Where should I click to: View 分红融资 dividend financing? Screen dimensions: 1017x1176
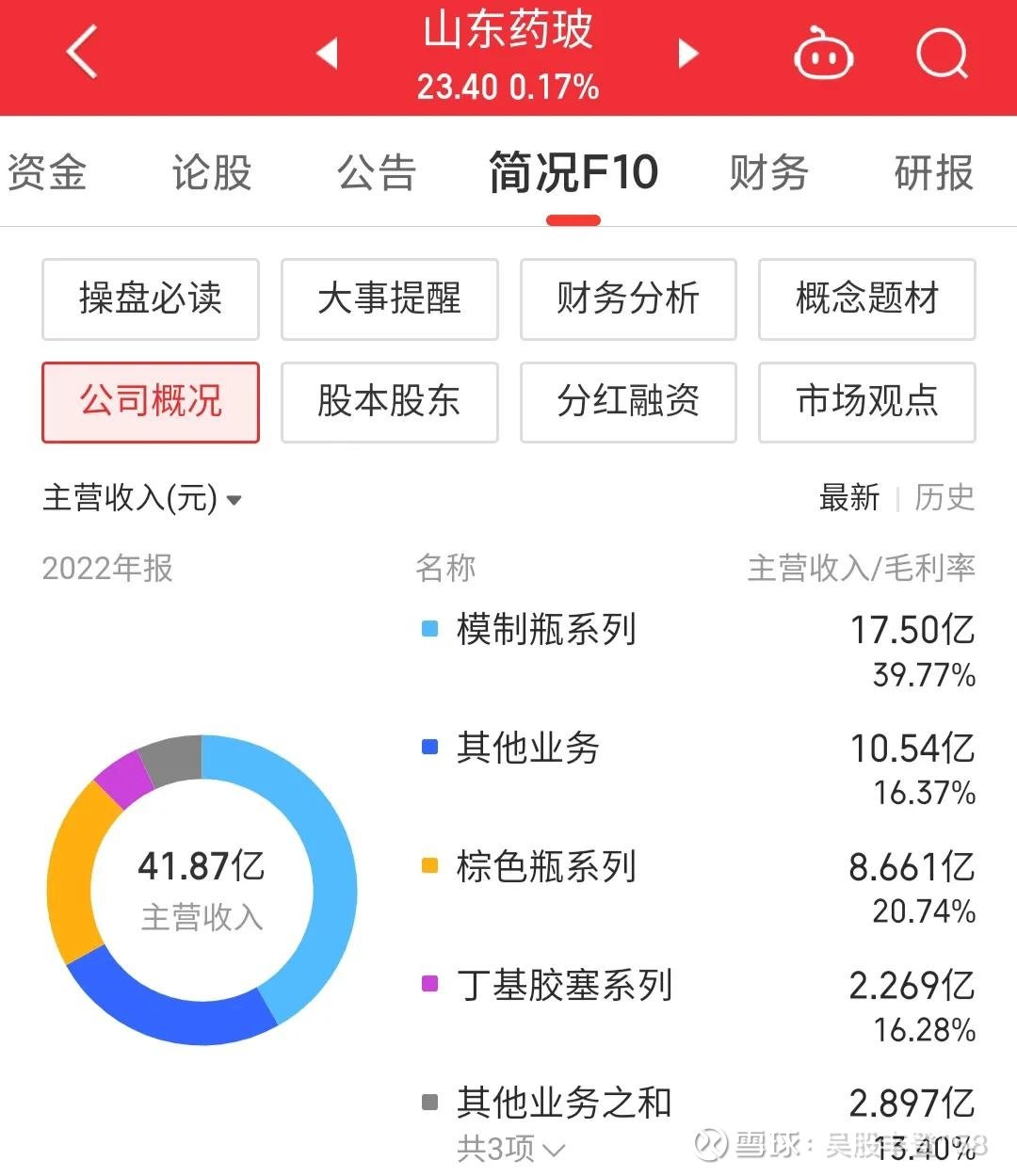(628, 402)
